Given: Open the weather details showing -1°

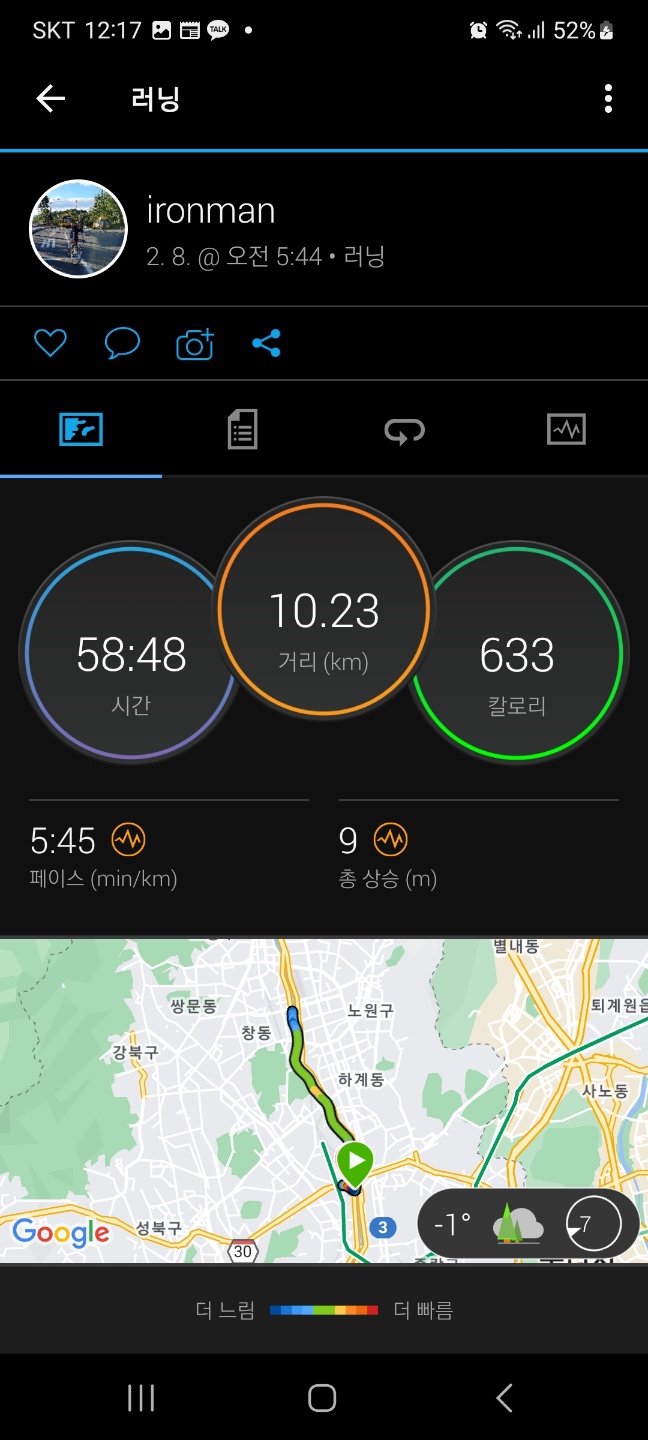Looking at the screenshot, I should (528, 1223).
